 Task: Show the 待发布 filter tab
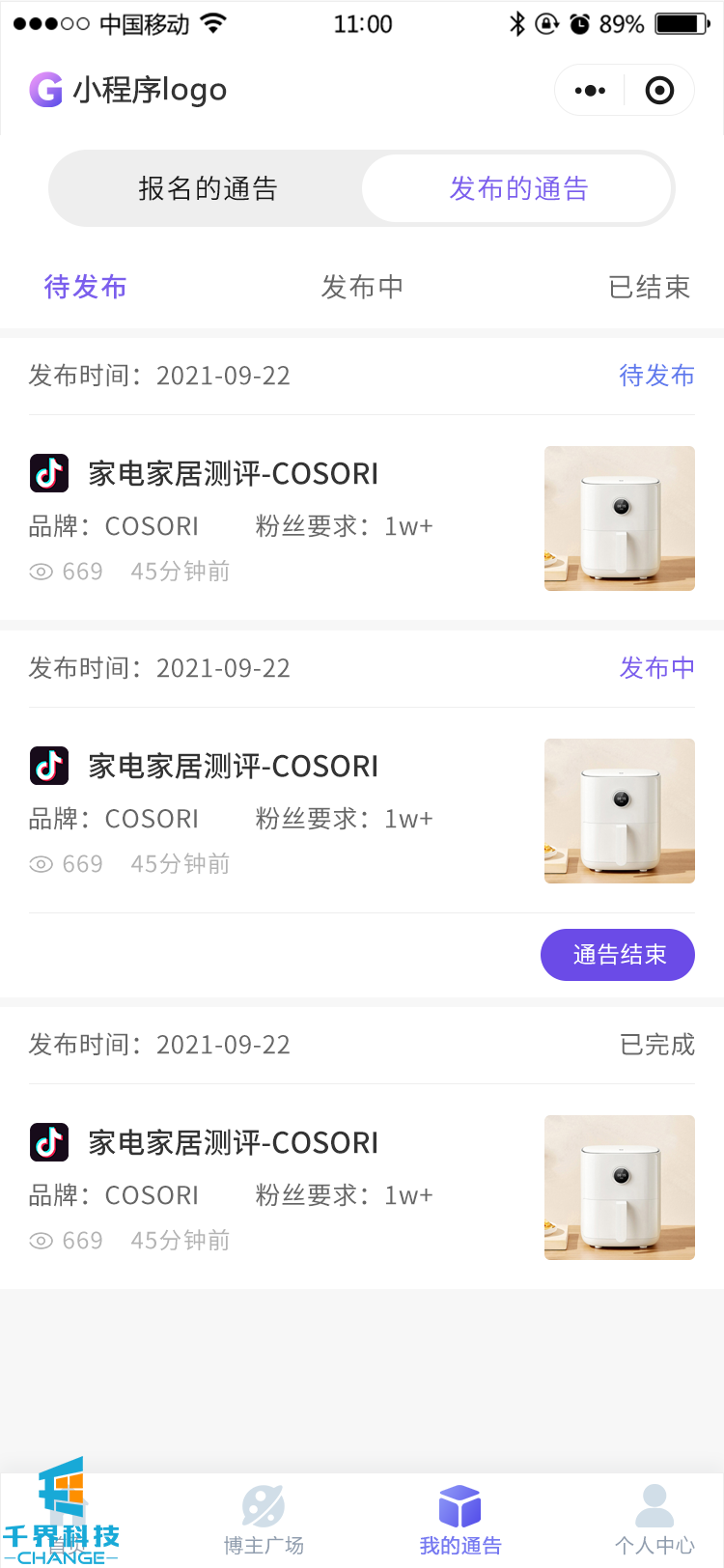pos(85,287)
